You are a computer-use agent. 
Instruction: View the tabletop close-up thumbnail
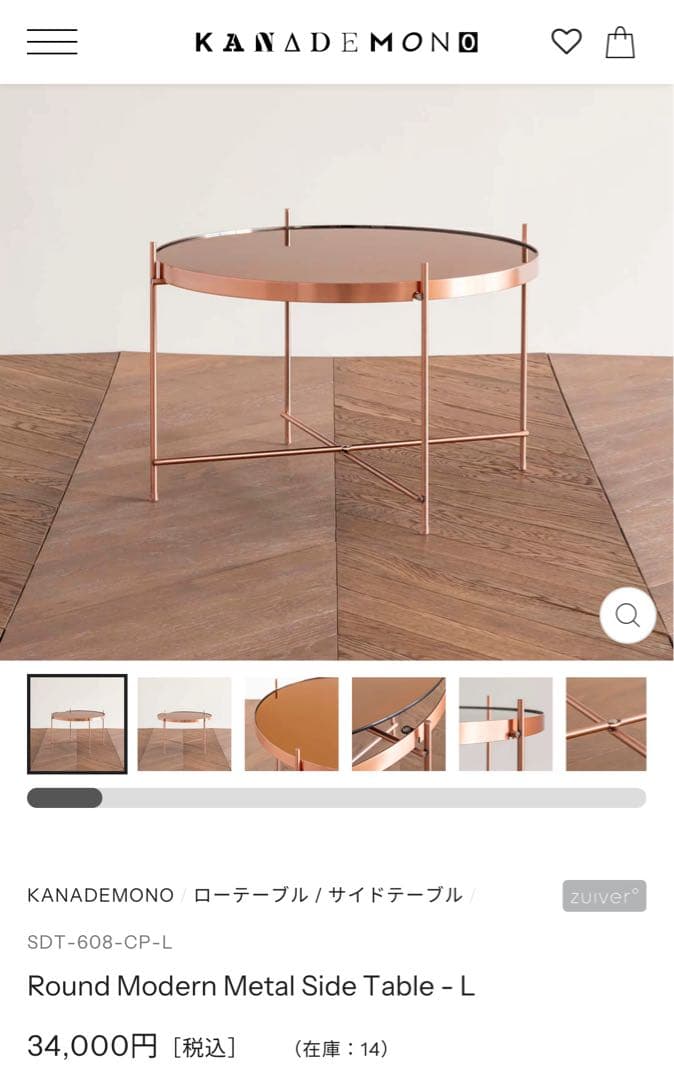point(291,724)
